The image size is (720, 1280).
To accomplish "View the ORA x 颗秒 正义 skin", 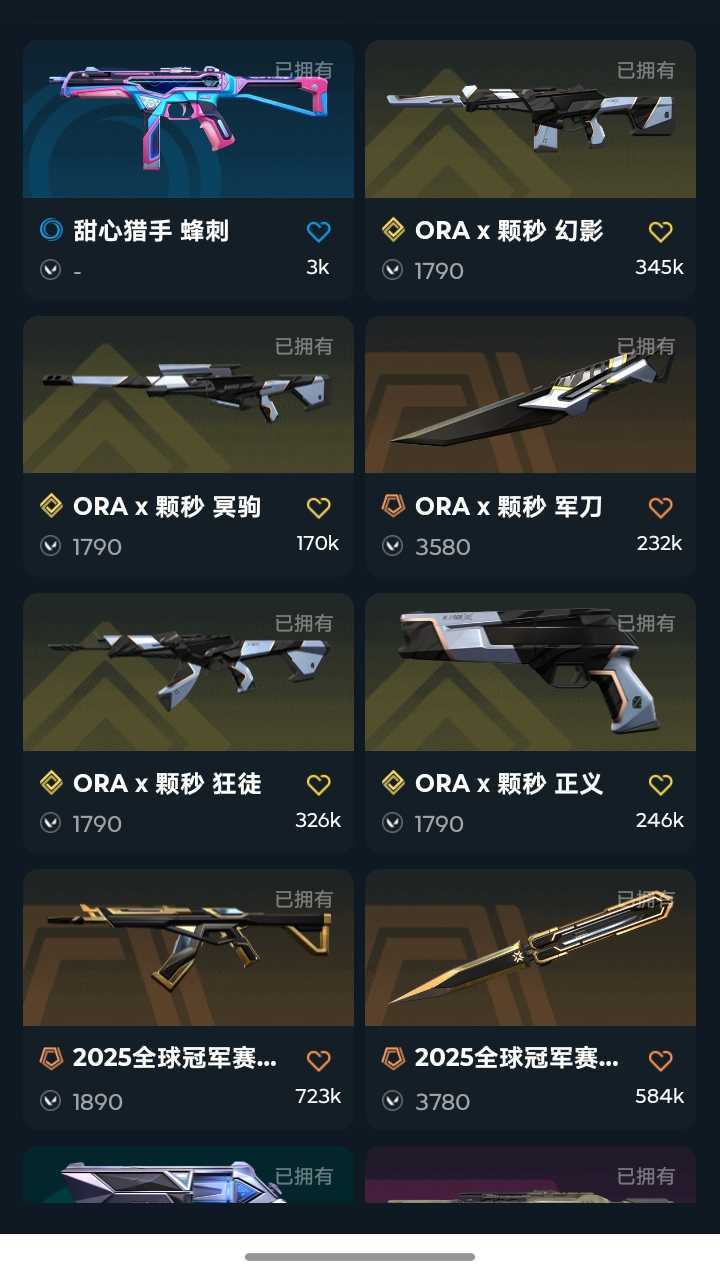I will coord(530,672).
